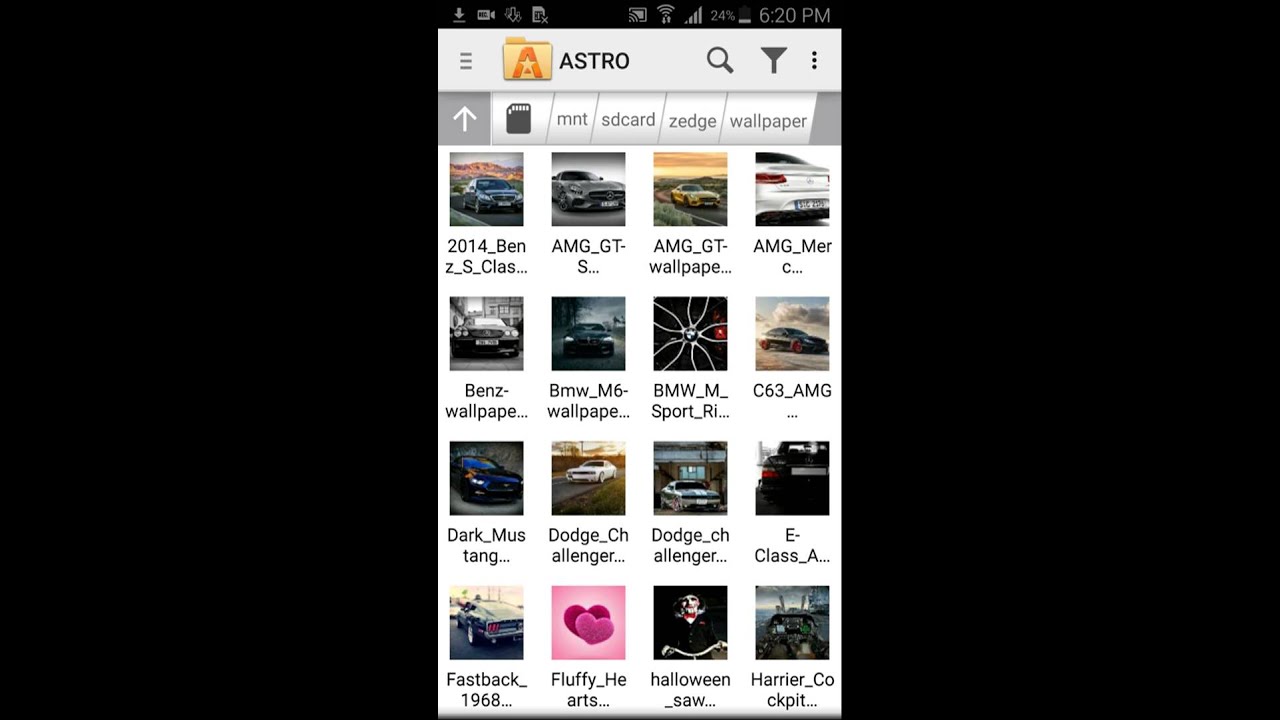Open the overflow menu
Screen dimensions: 1280x720
click(x=814, y=61)
